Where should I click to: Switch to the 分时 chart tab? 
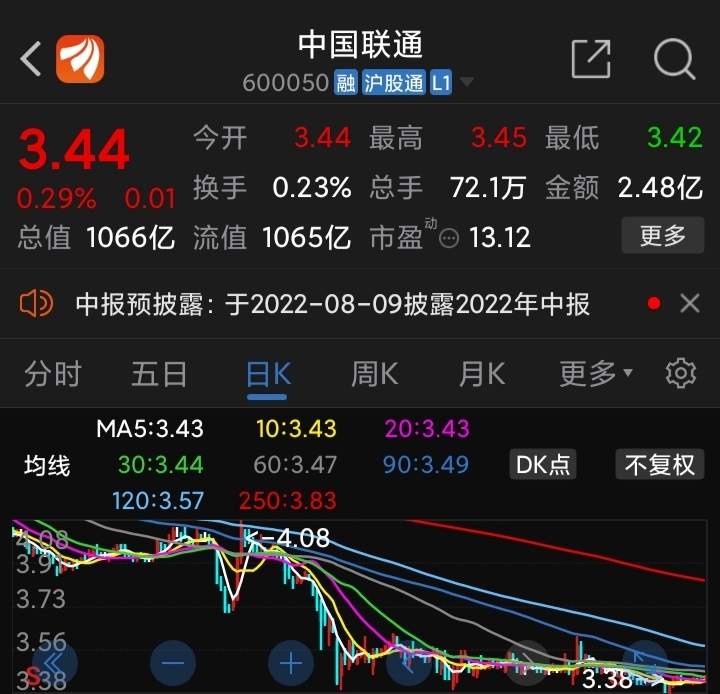52,374
